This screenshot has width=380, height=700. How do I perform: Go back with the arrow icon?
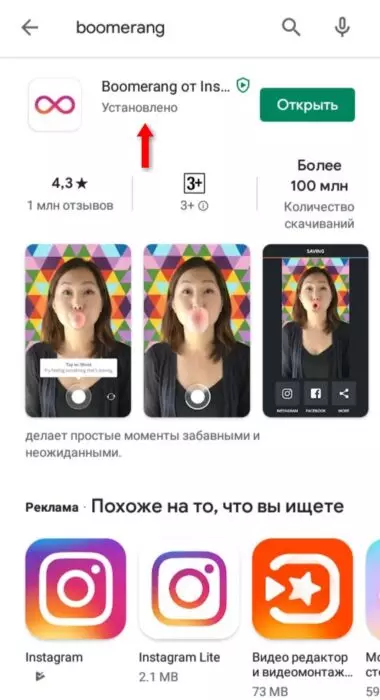pos(29,28)
